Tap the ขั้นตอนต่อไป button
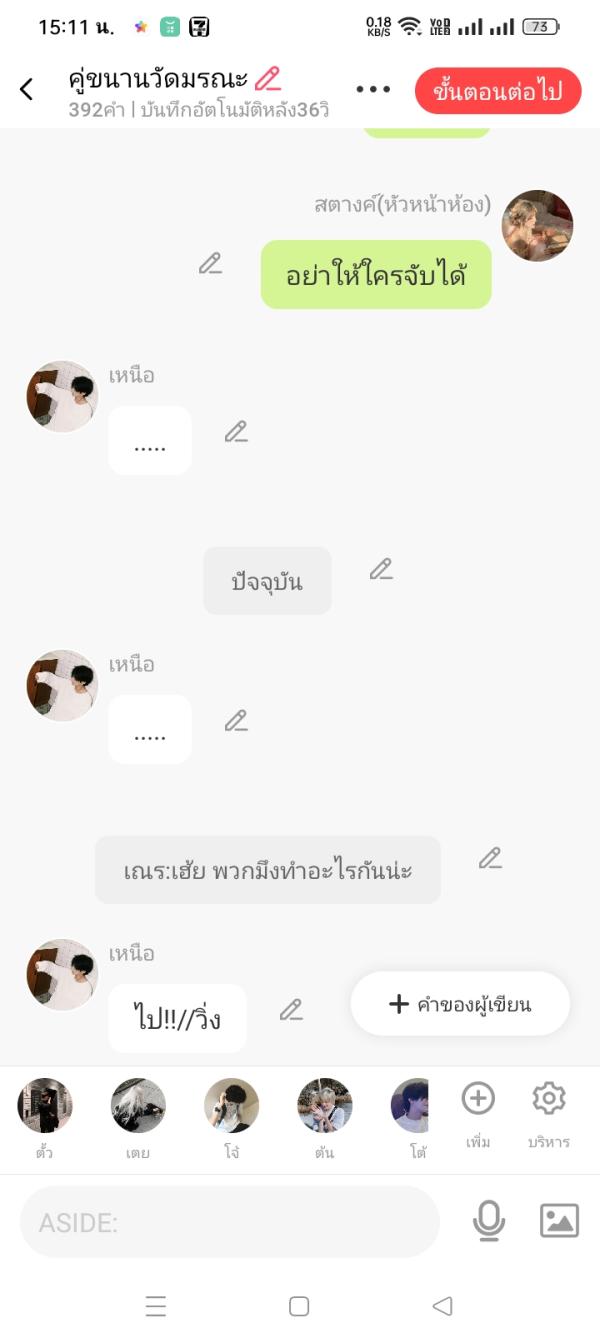600x1343 pixels. (497, 91)
